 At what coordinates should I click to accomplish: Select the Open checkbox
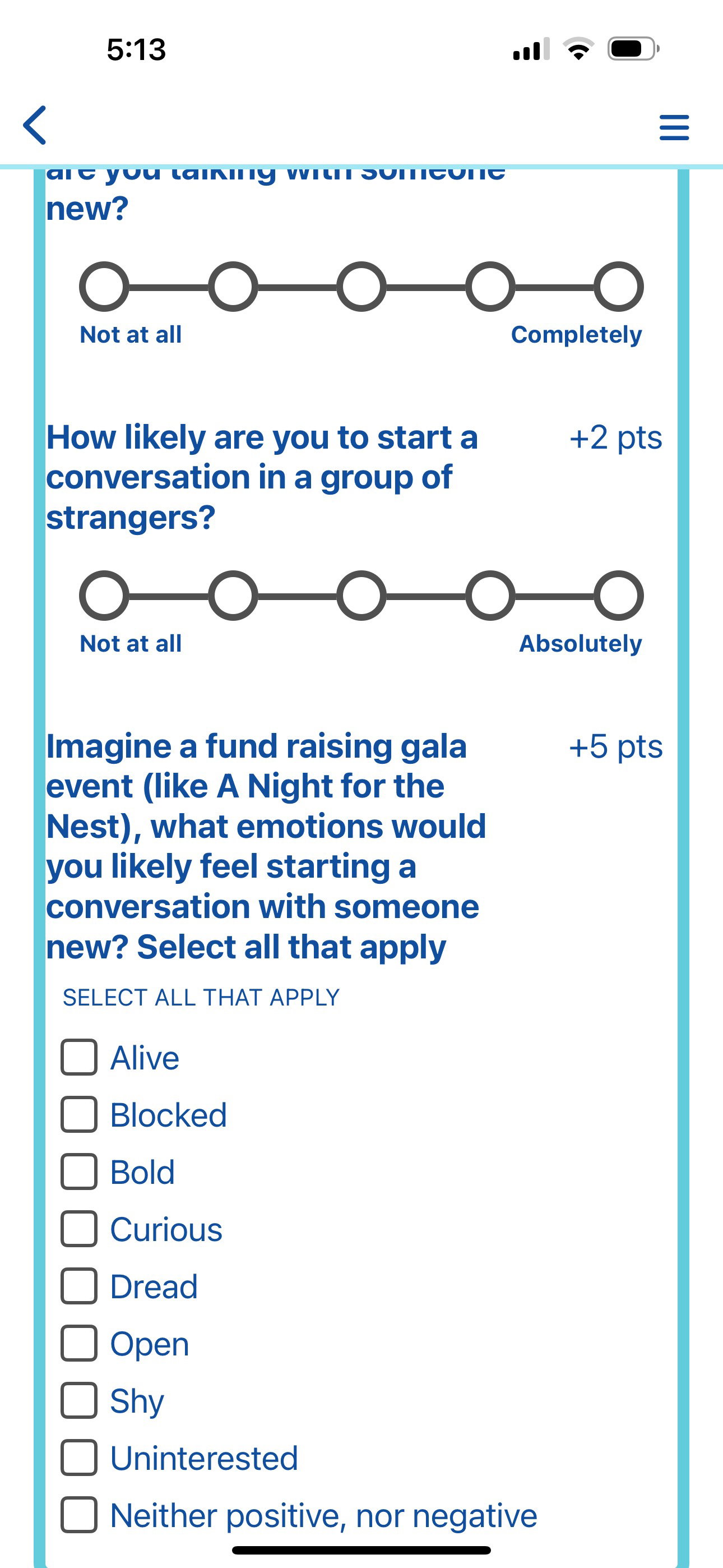[79, 1343]
